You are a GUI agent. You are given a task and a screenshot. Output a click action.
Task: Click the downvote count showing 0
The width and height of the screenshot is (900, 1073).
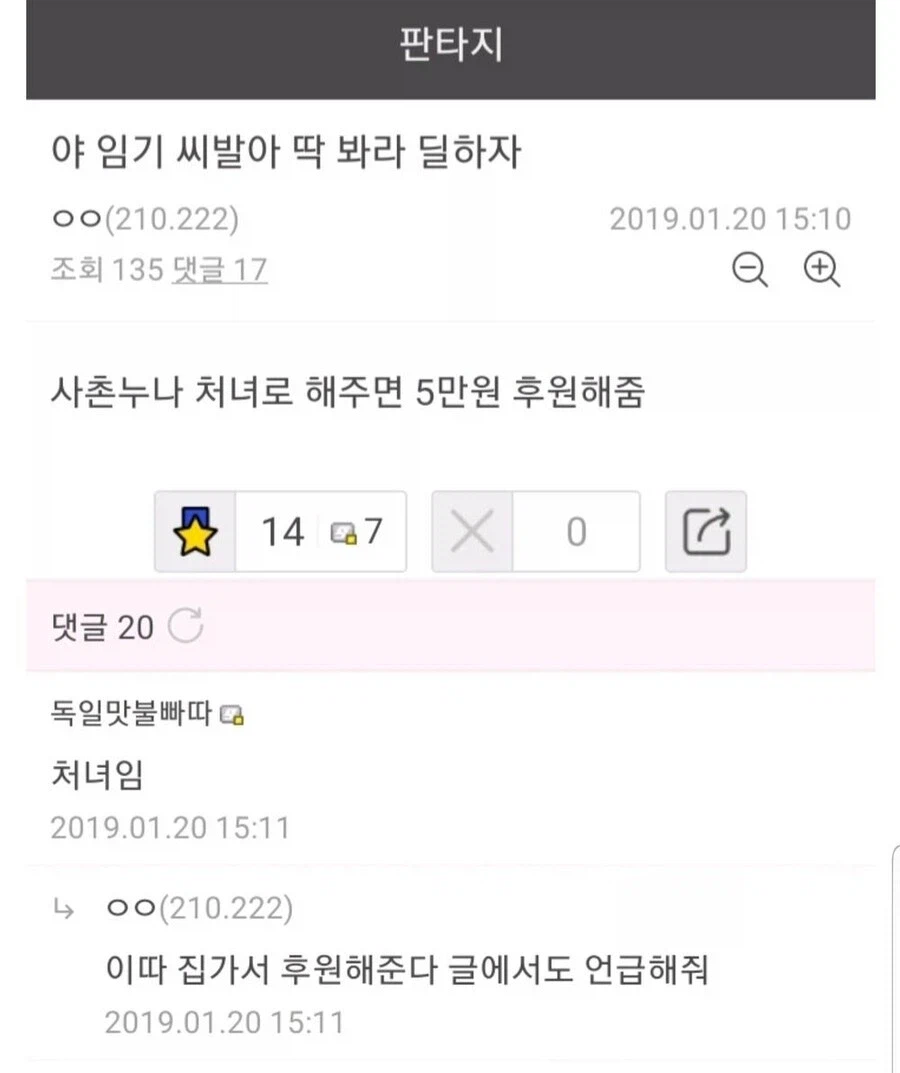tap(576, 531)
